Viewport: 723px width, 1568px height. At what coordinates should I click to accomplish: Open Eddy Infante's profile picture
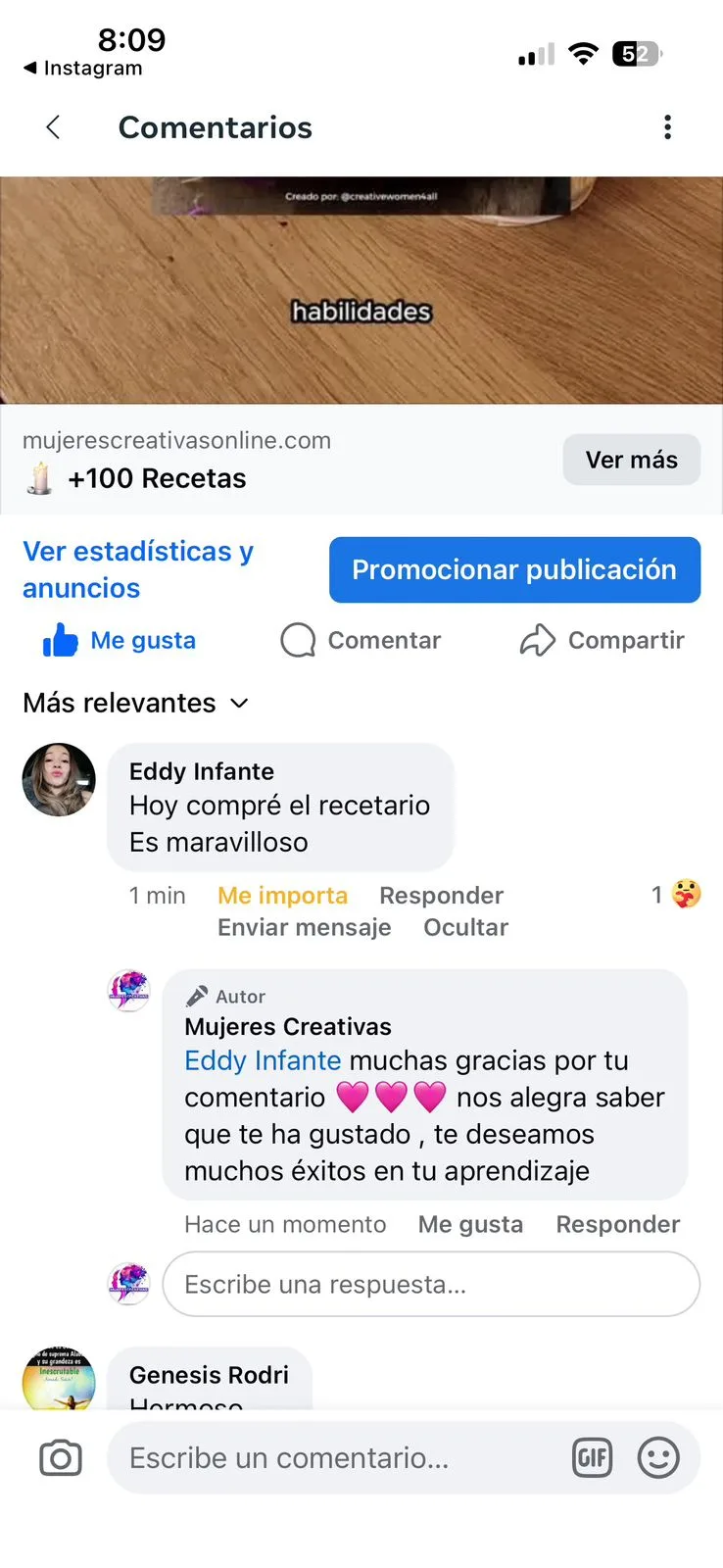pyautogui.click(x=59, y=780)
